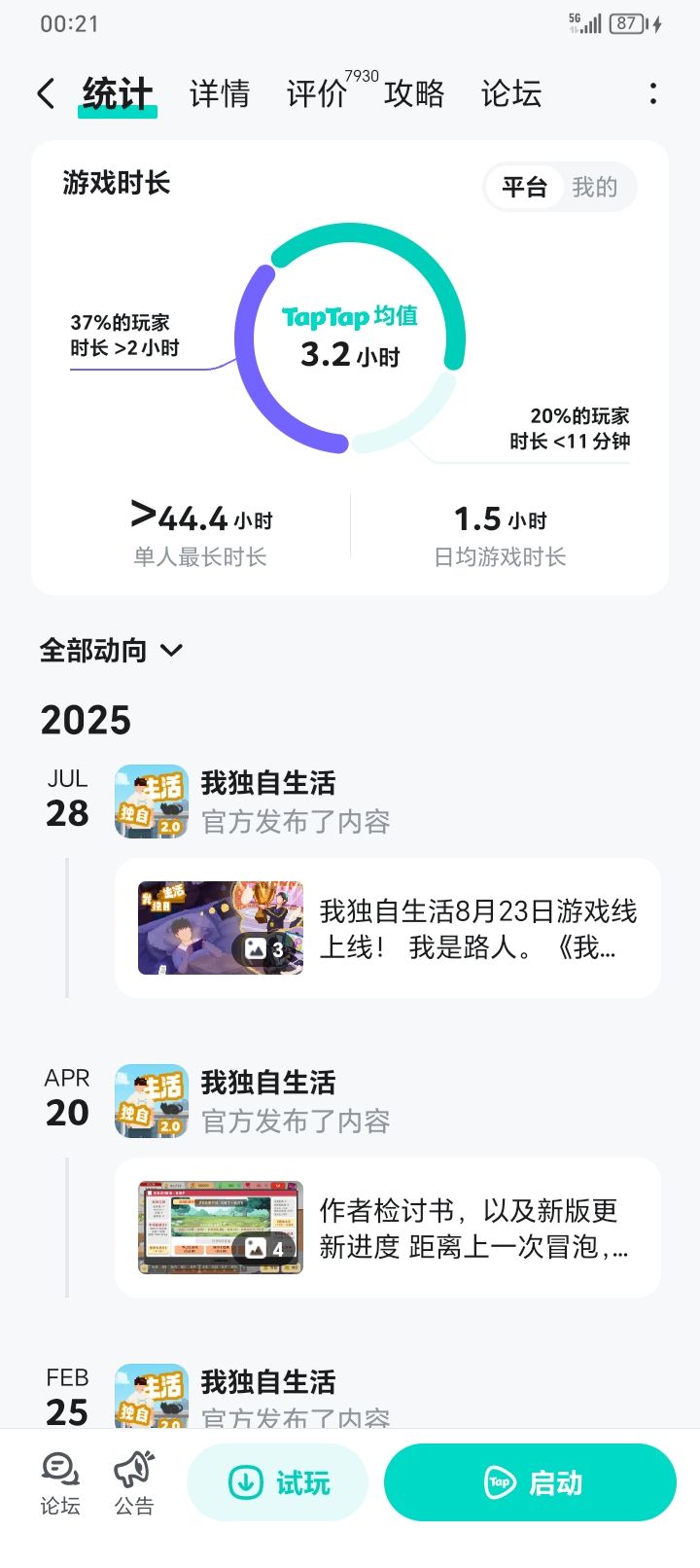Tap the 论坛 icon in the bottom bar

click(x=60, y=1483)
